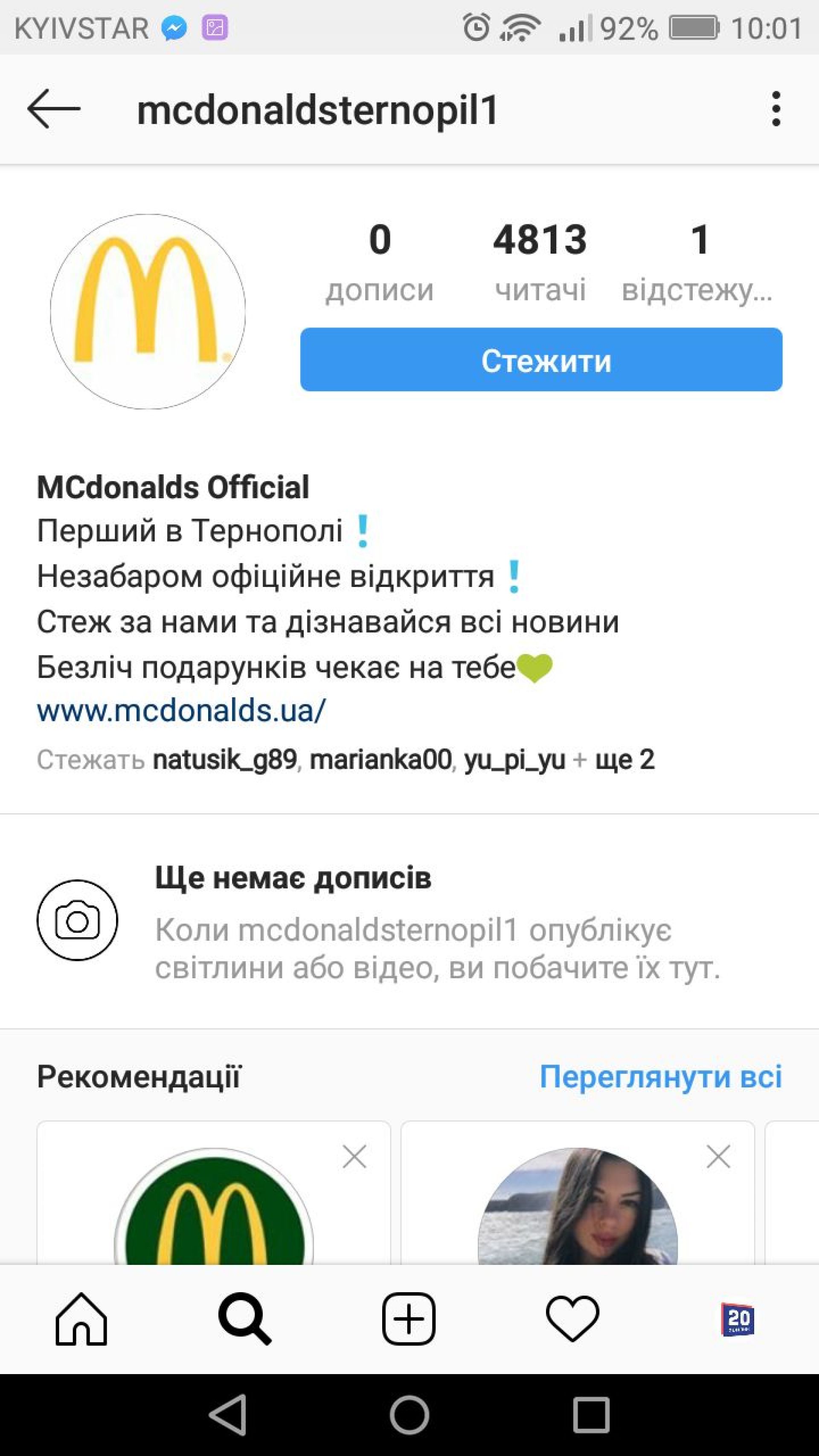Go back using the top arrow
Viewport: 819px width, 1456px height.
click(54, 109)
